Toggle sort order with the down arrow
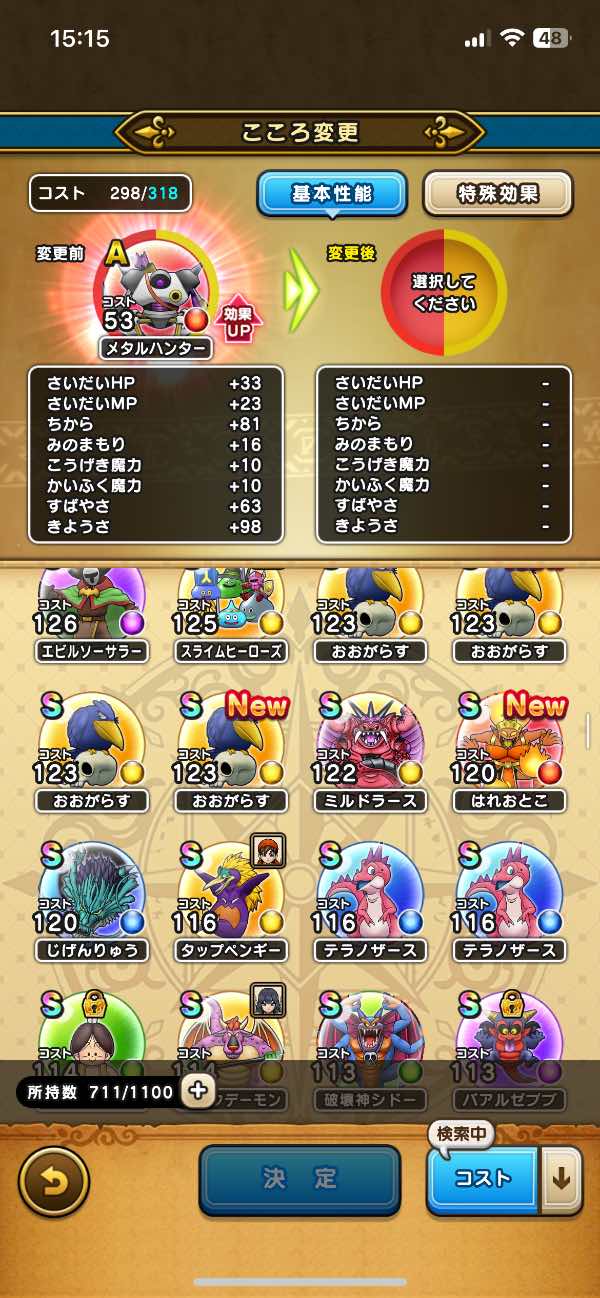Viewport: 600px width, 1298px height. 561,1179
